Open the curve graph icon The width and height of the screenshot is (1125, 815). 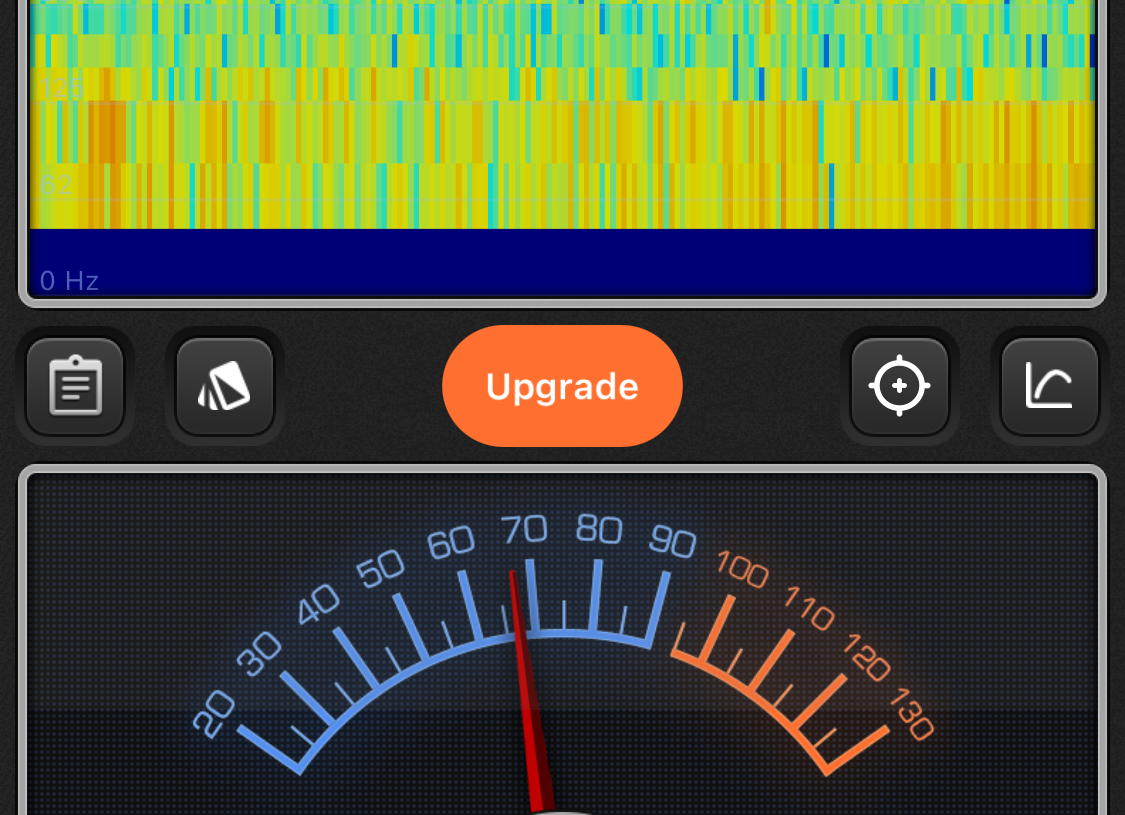tap(1049, 386)
